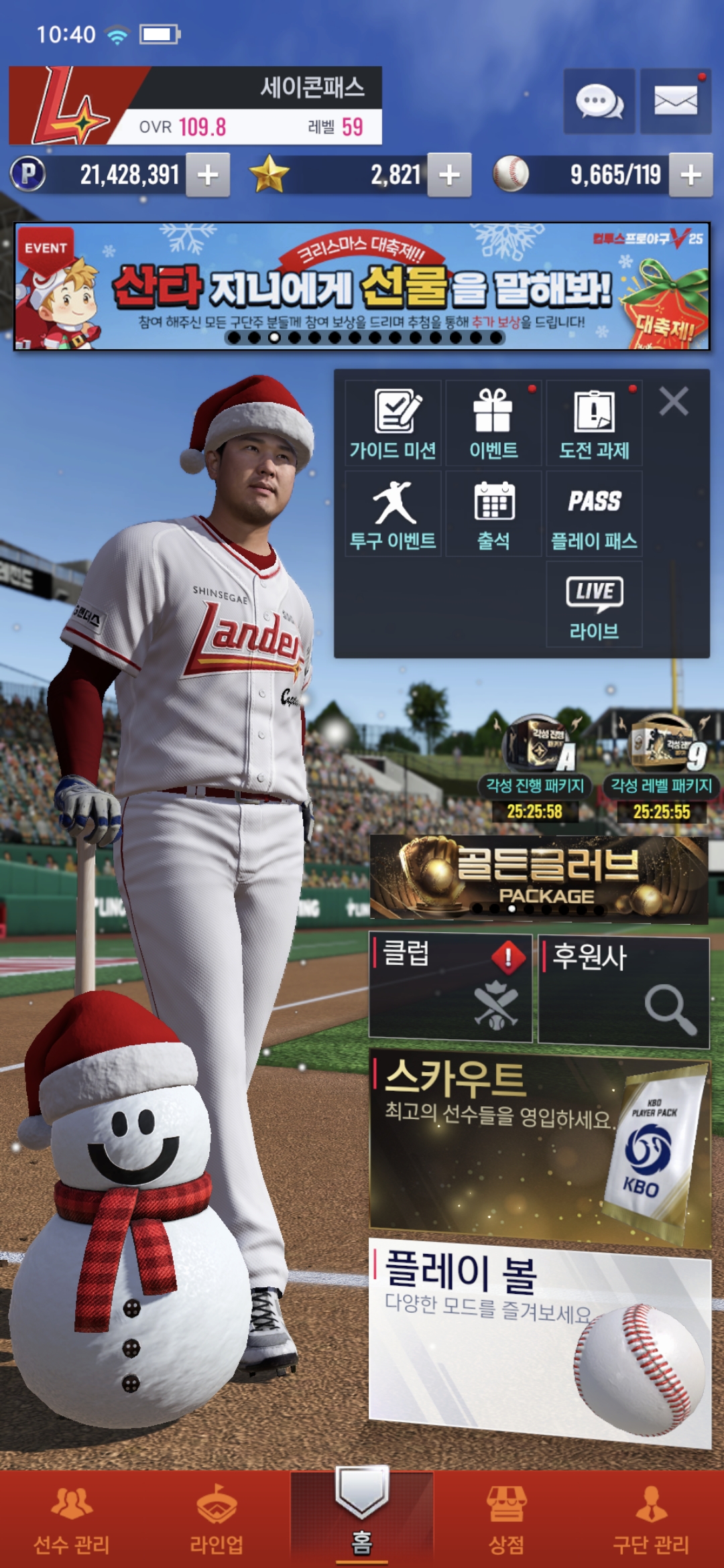Open 각성 진행 패키지 offer
The width and height of the screenshot is (724, 1568).
click(x=535, y=767)
